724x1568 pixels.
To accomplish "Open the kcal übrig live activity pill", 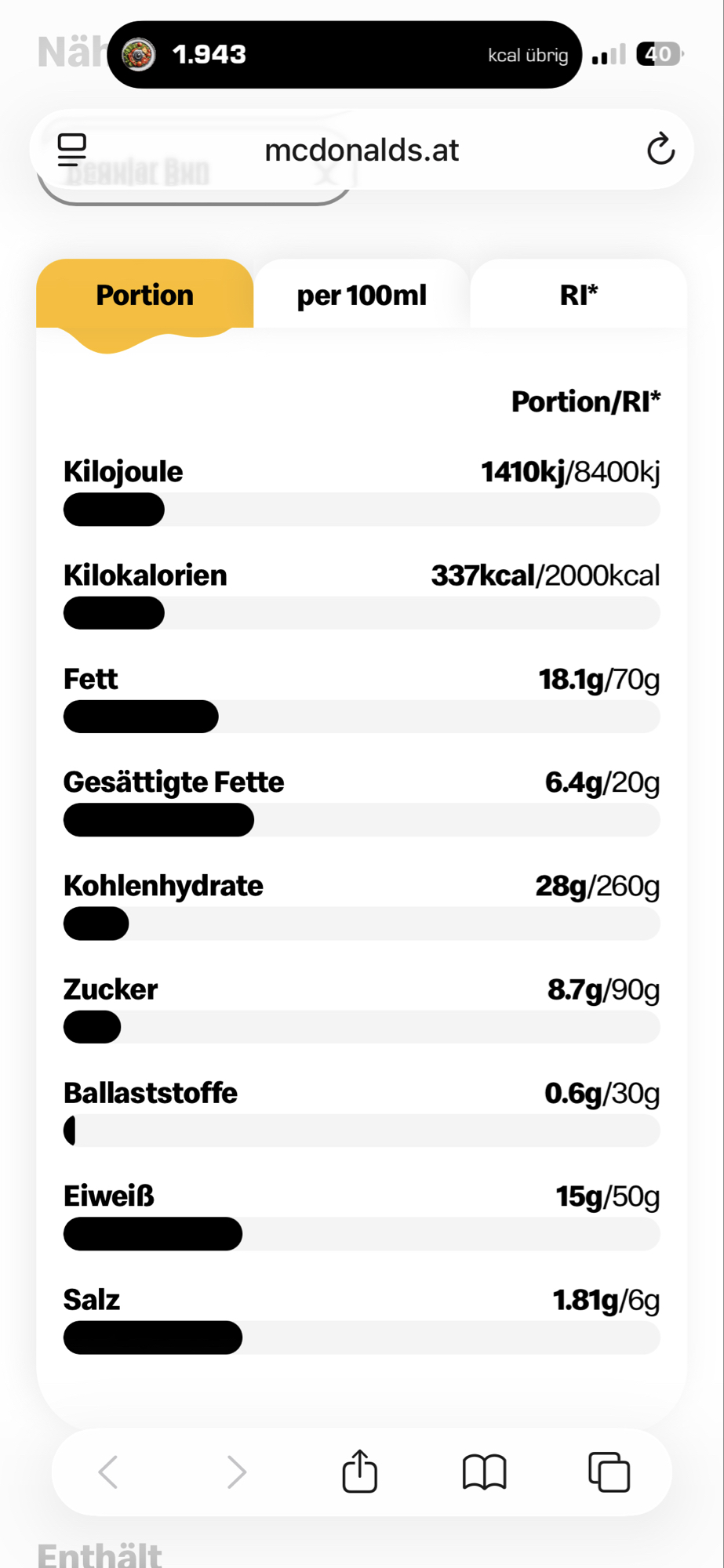I will pyautogui.click(x=344, y=54).
